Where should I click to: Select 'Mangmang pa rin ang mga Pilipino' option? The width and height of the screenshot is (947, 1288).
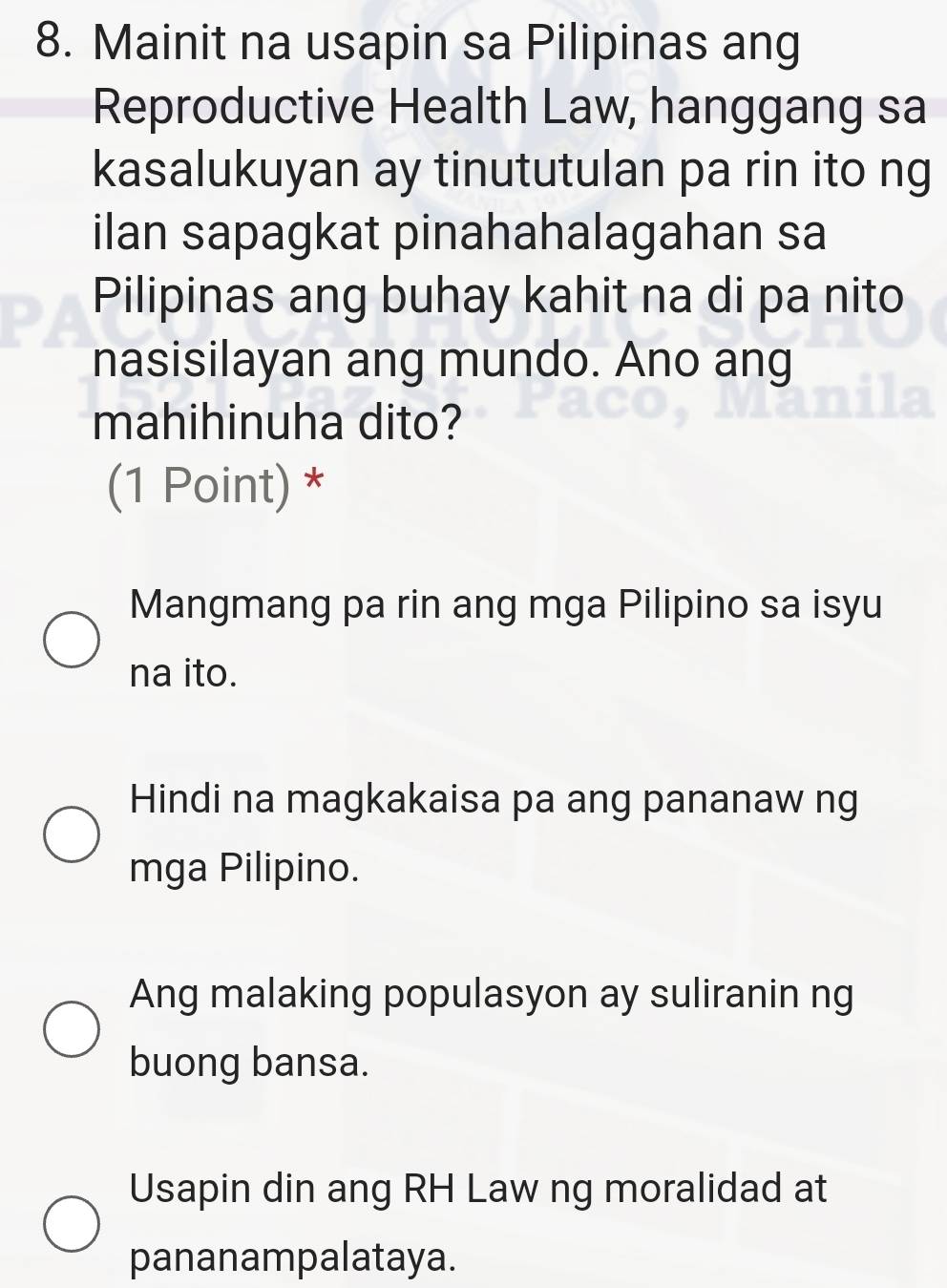click(x=72, y=639)
